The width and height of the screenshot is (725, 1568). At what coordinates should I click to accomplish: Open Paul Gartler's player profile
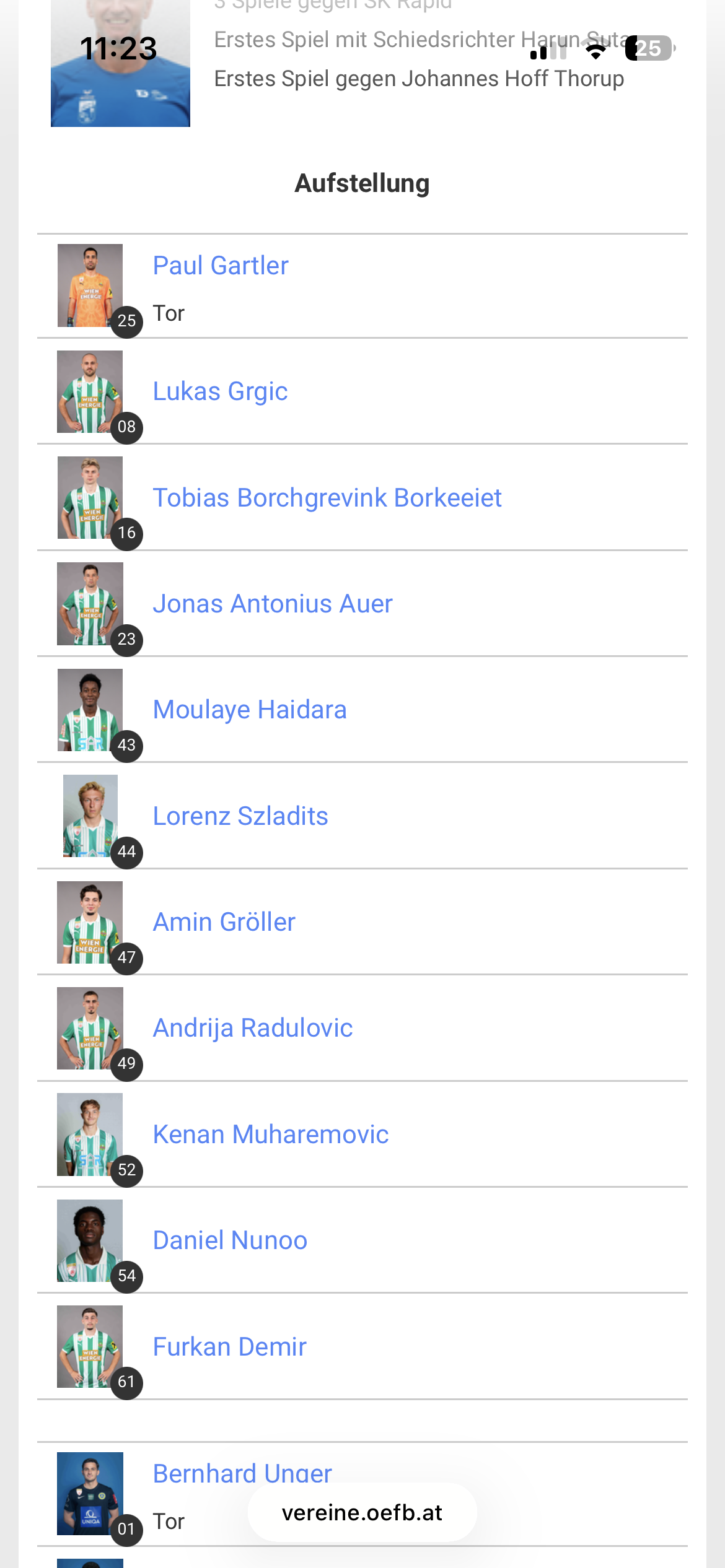pos(221,266)
